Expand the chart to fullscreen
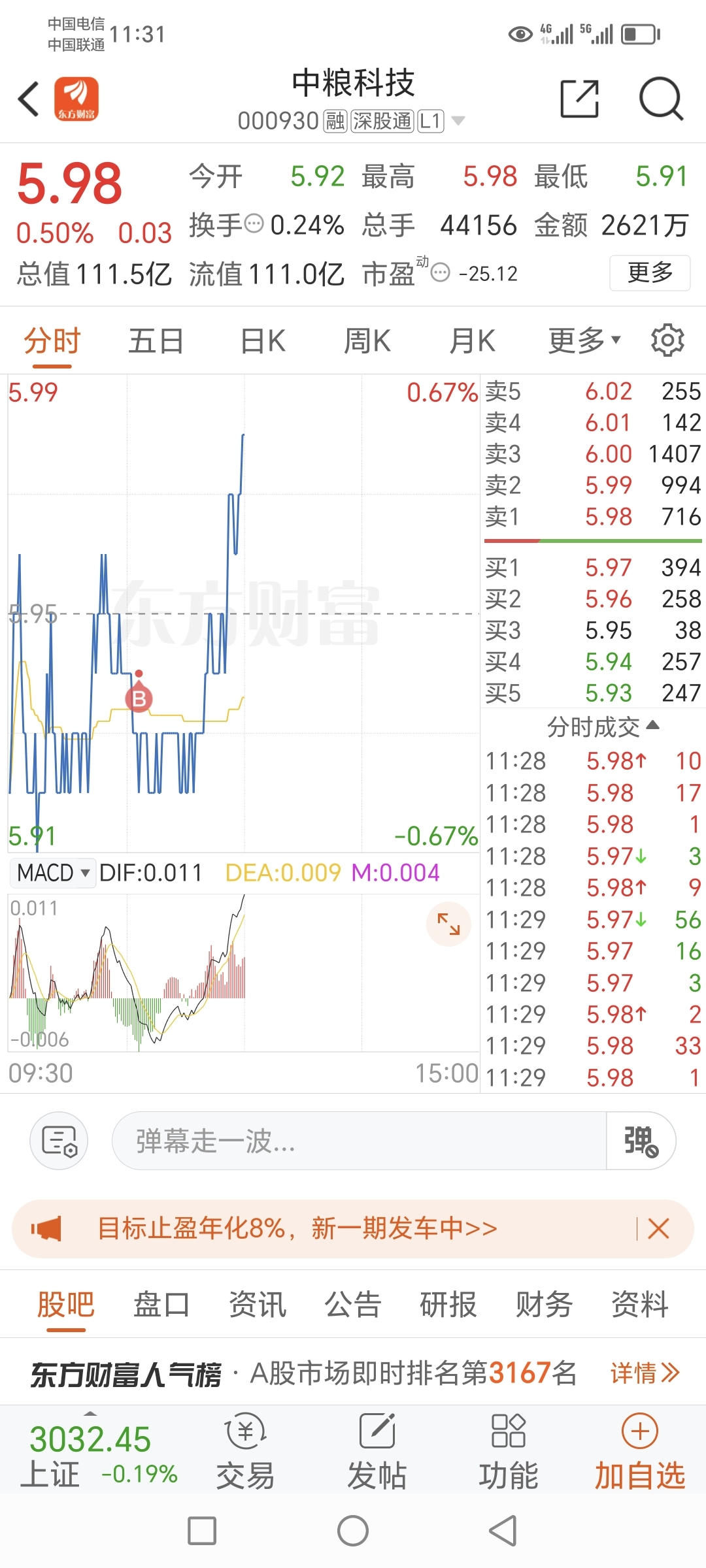 point(448,924)
